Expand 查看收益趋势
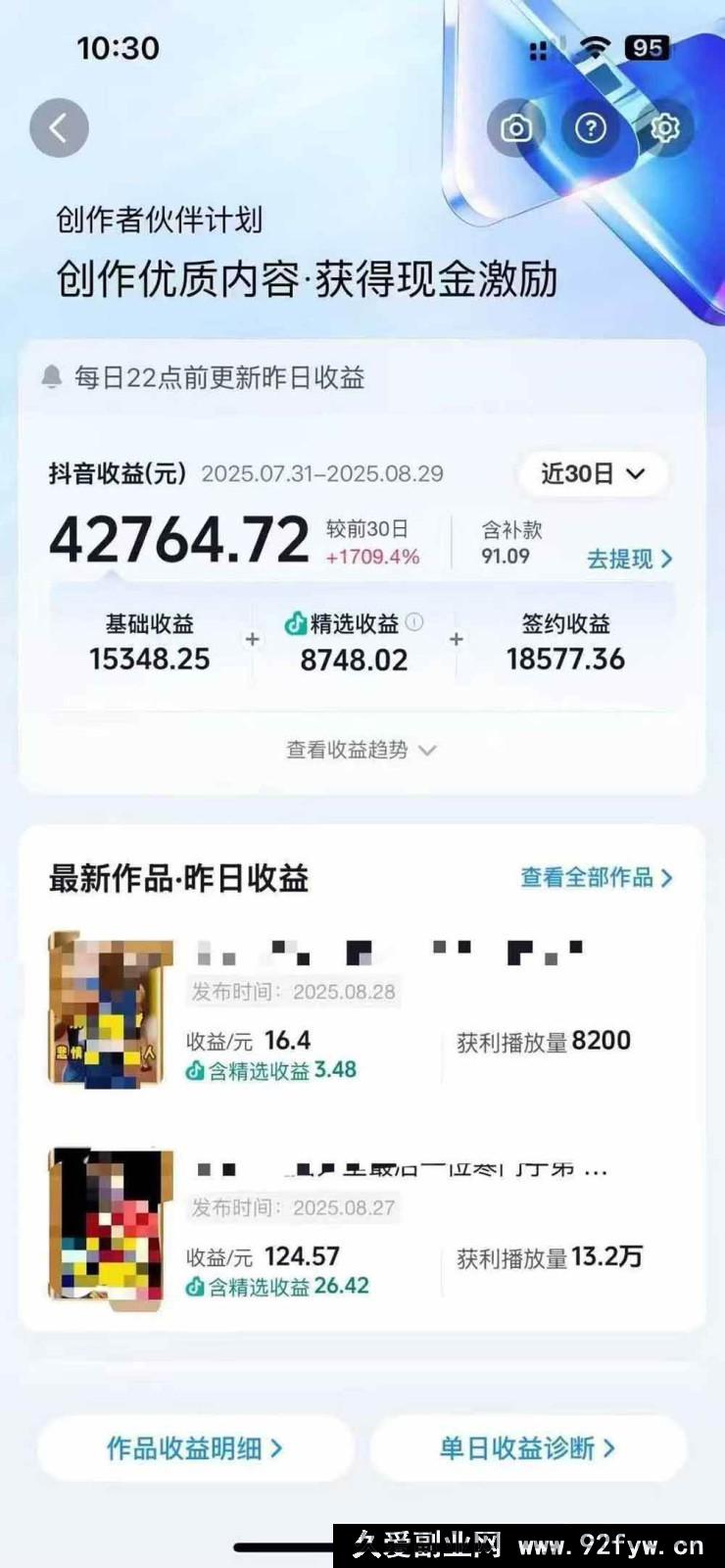Screen dimensions: 725x1568 point(361,750)
